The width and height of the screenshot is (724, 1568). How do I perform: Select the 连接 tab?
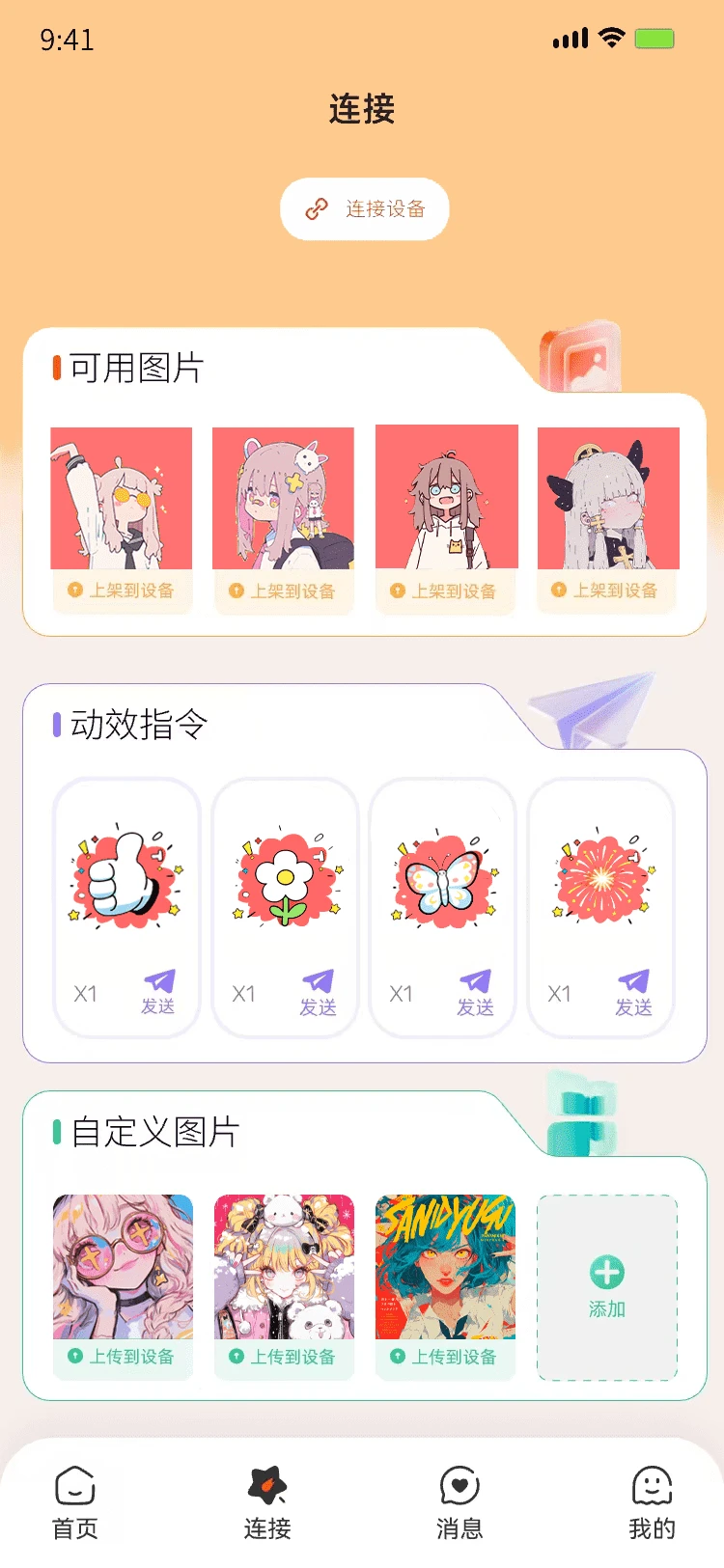267,1503
